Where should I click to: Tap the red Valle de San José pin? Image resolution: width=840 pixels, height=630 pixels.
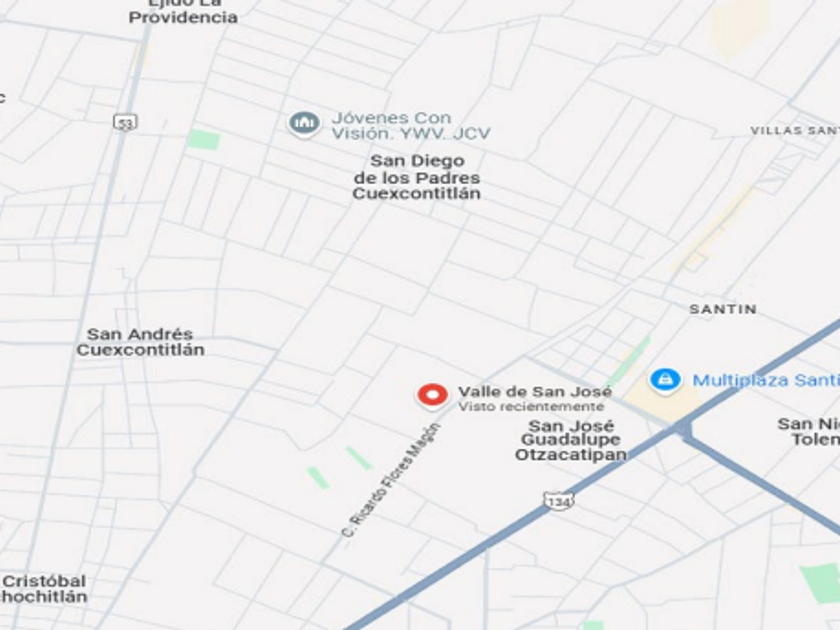point(432,395)
